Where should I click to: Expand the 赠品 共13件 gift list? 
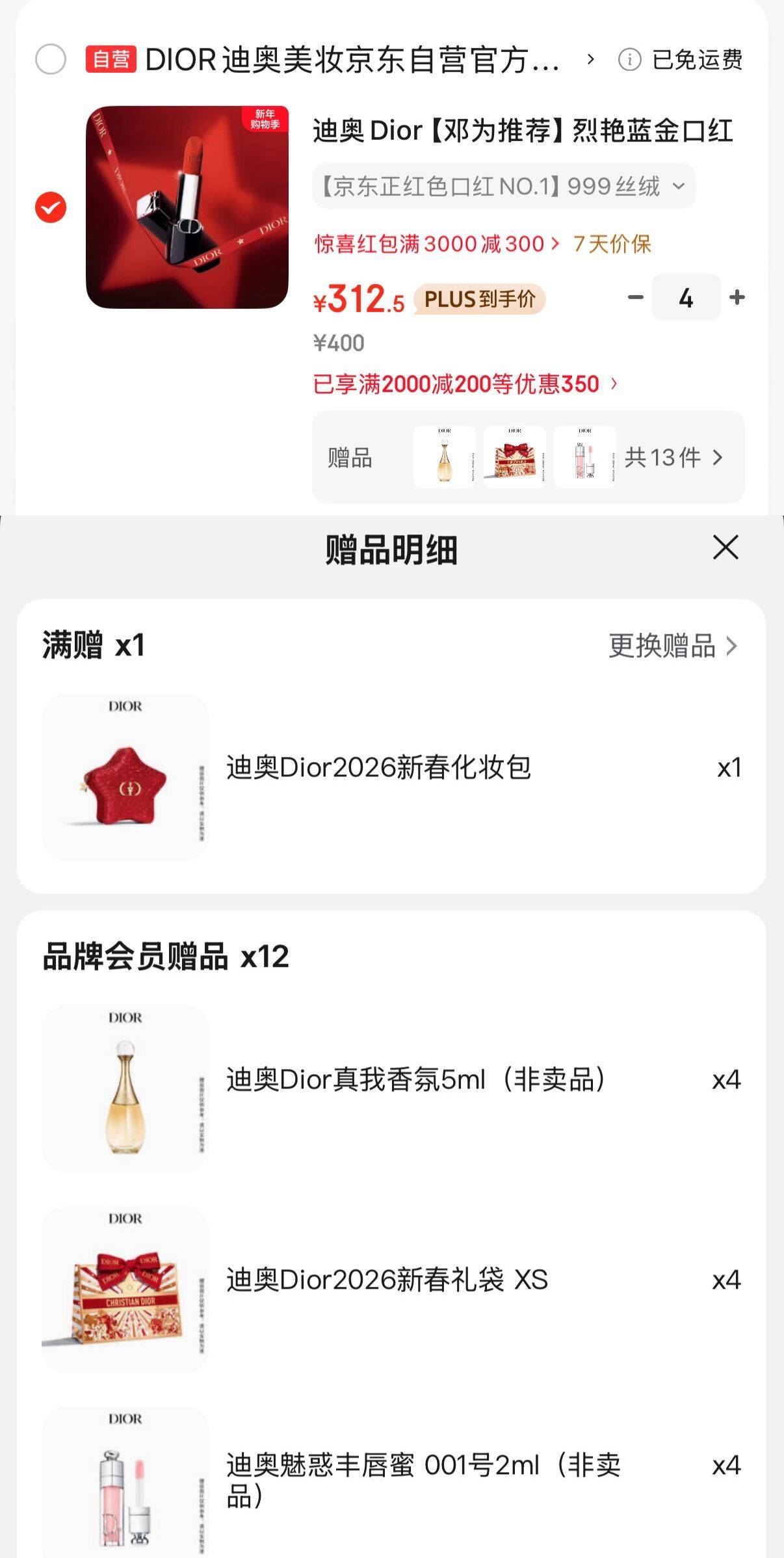[673, 458]
